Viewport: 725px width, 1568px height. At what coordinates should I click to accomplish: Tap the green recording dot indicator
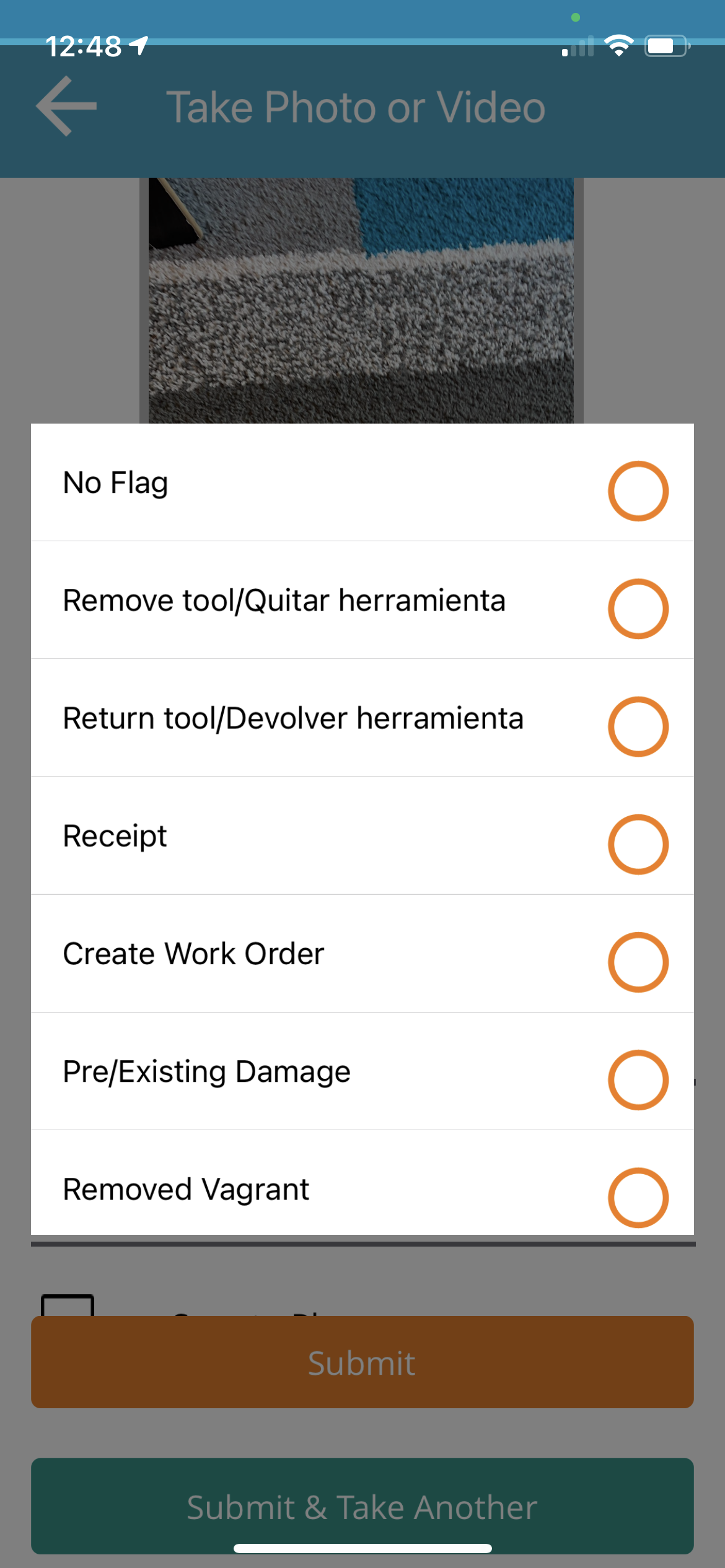[x=574, y=18]
